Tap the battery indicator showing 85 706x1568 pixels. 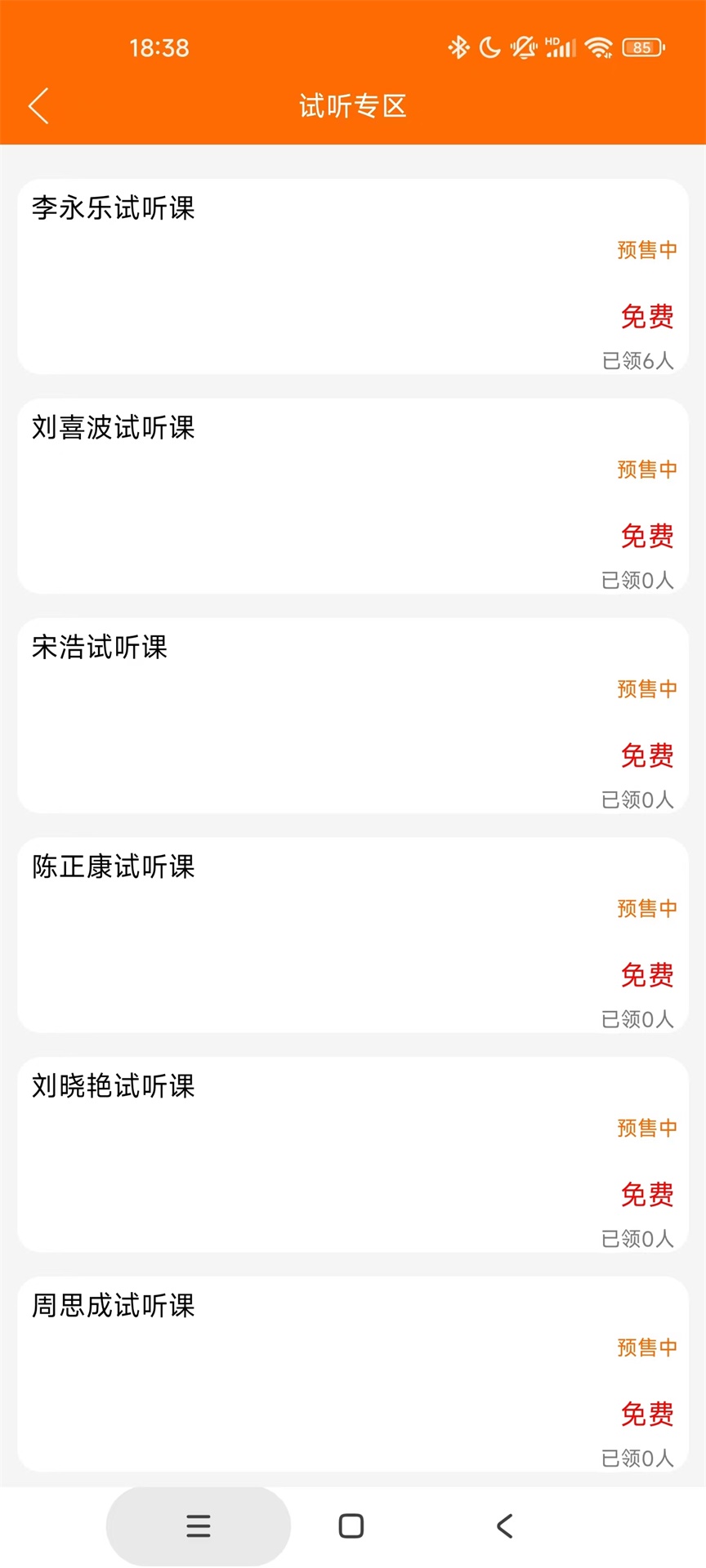pos(641,48)
